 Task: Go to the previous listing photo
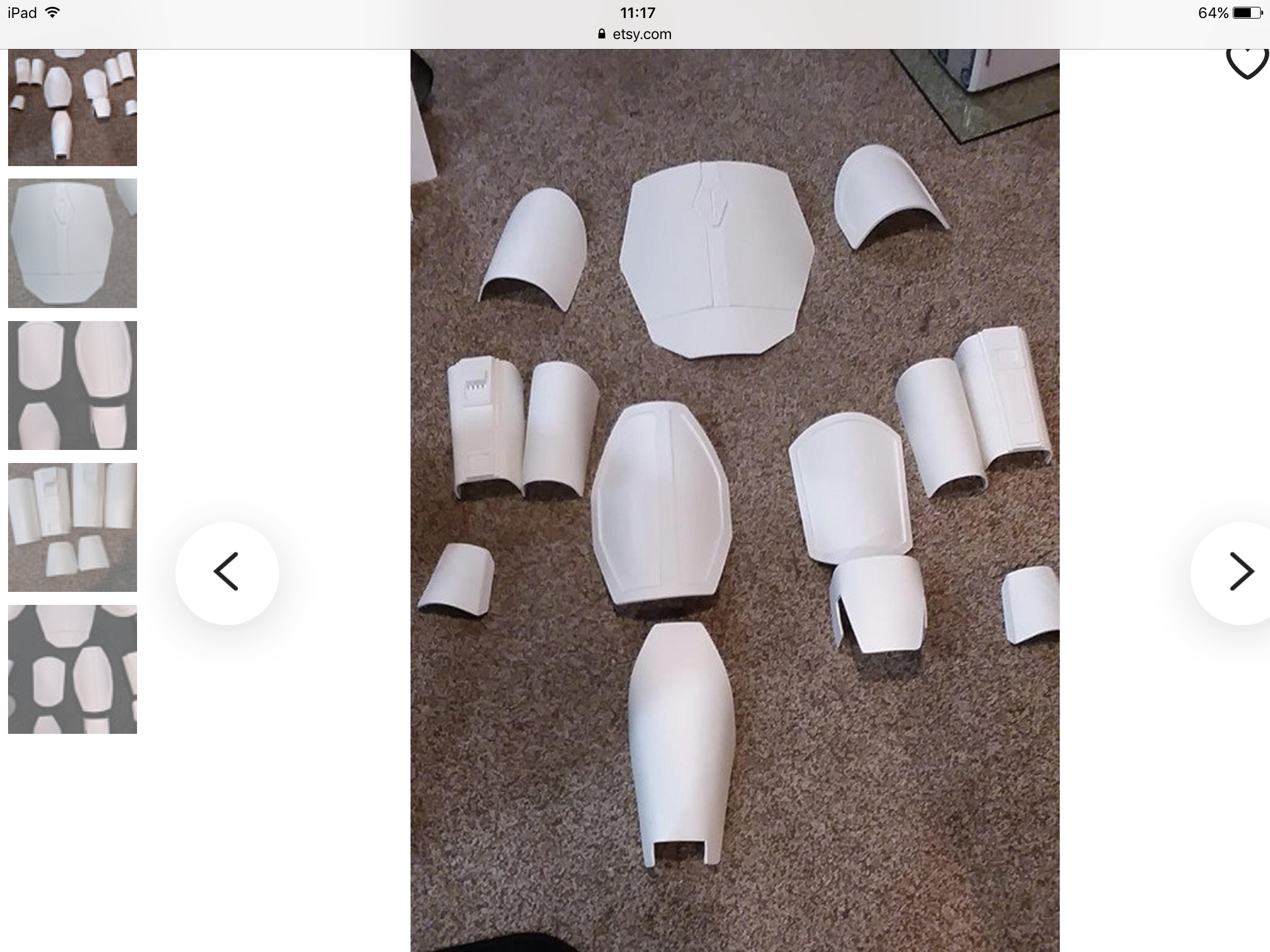click(227, 573)
